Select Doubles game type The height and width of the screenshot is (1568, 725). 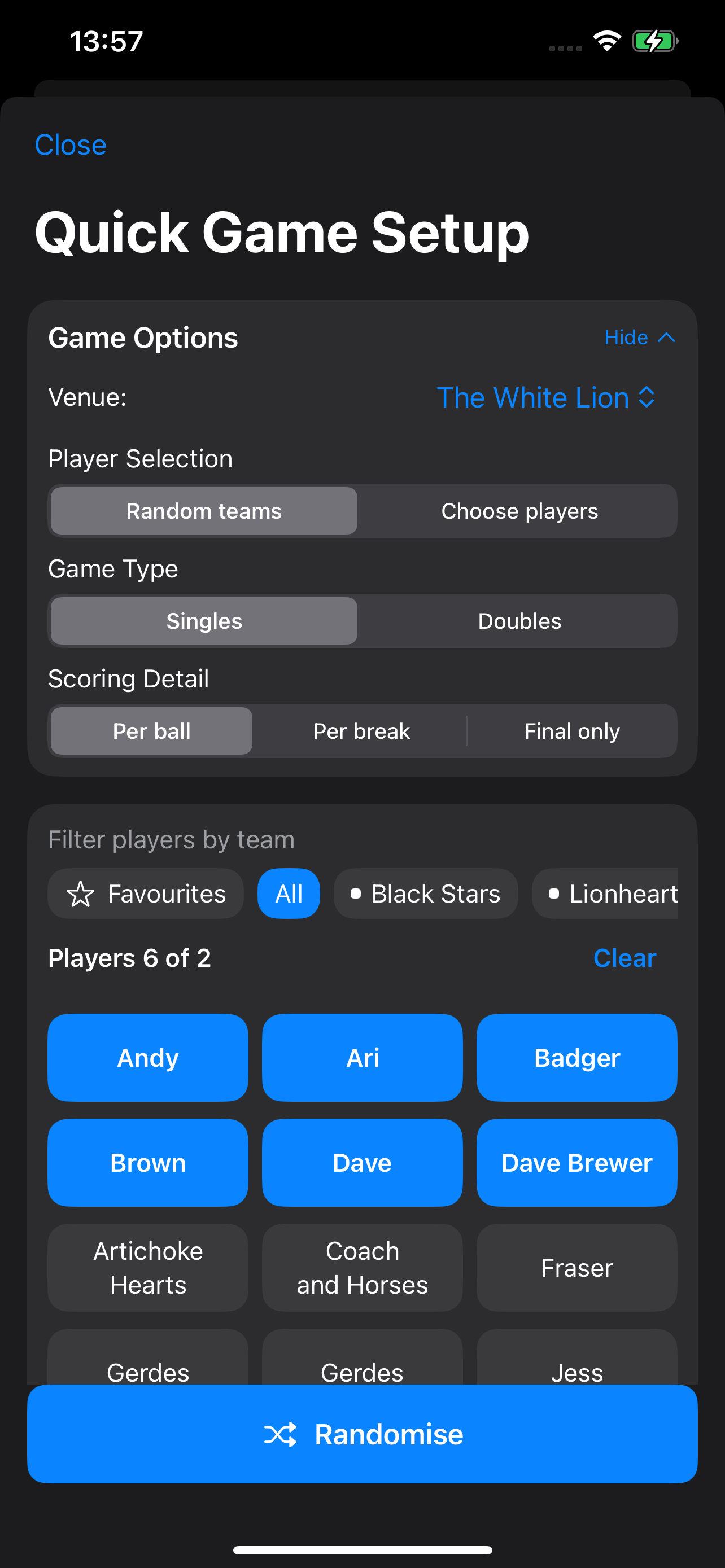[519, 621]
